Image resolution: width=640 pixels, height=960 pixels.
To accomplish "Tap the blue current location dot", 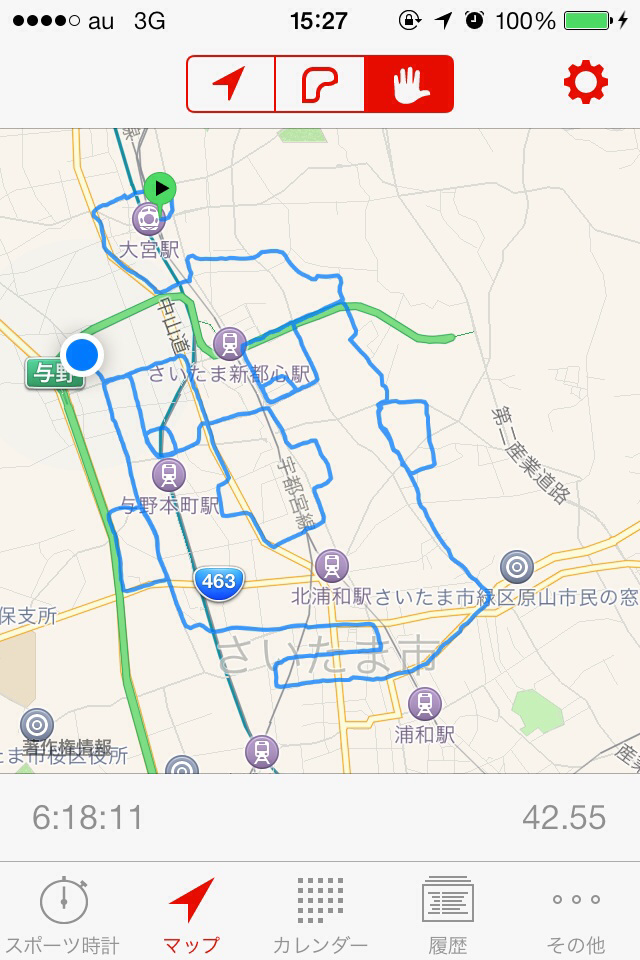I will pyautogui.click(x=82, y=354).
